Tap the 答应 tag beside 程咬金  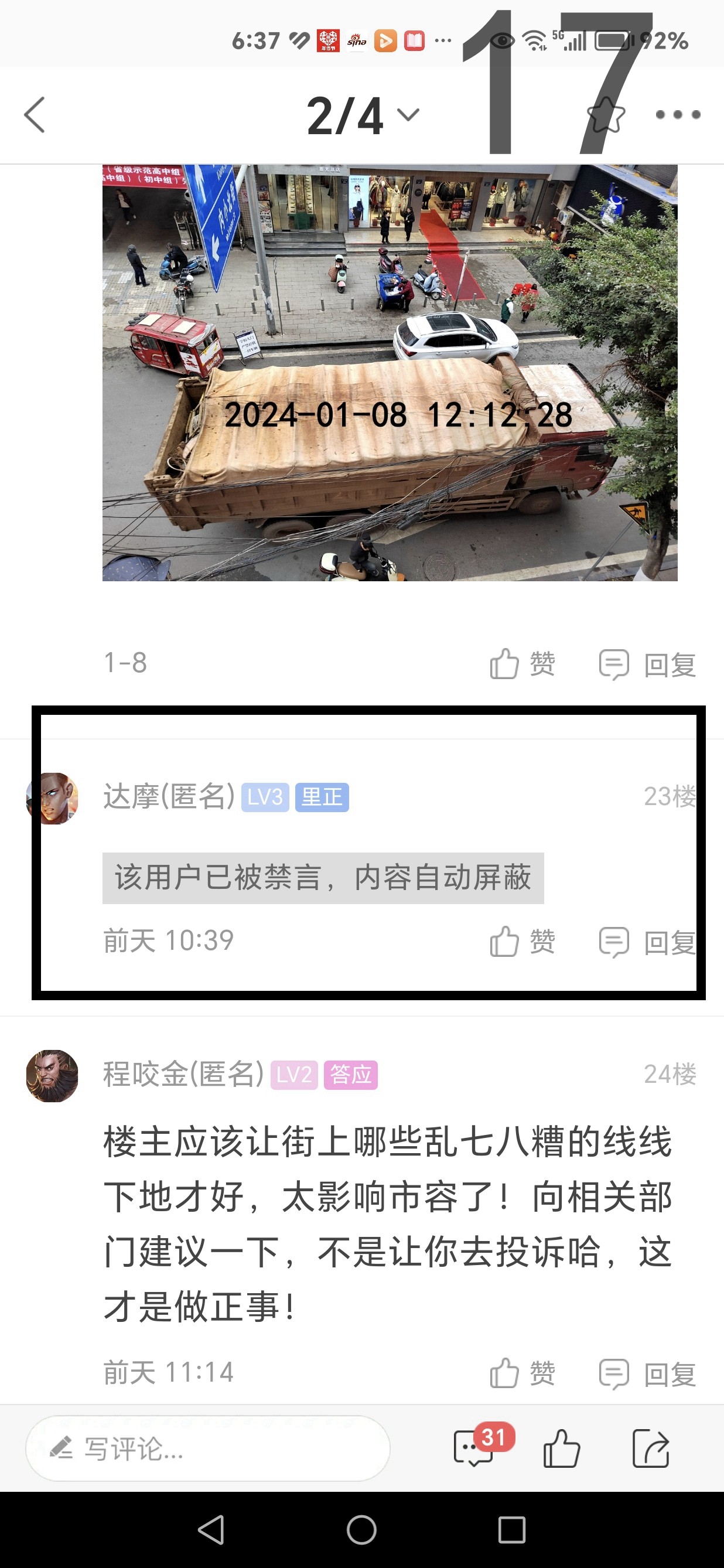point(351,1075)
